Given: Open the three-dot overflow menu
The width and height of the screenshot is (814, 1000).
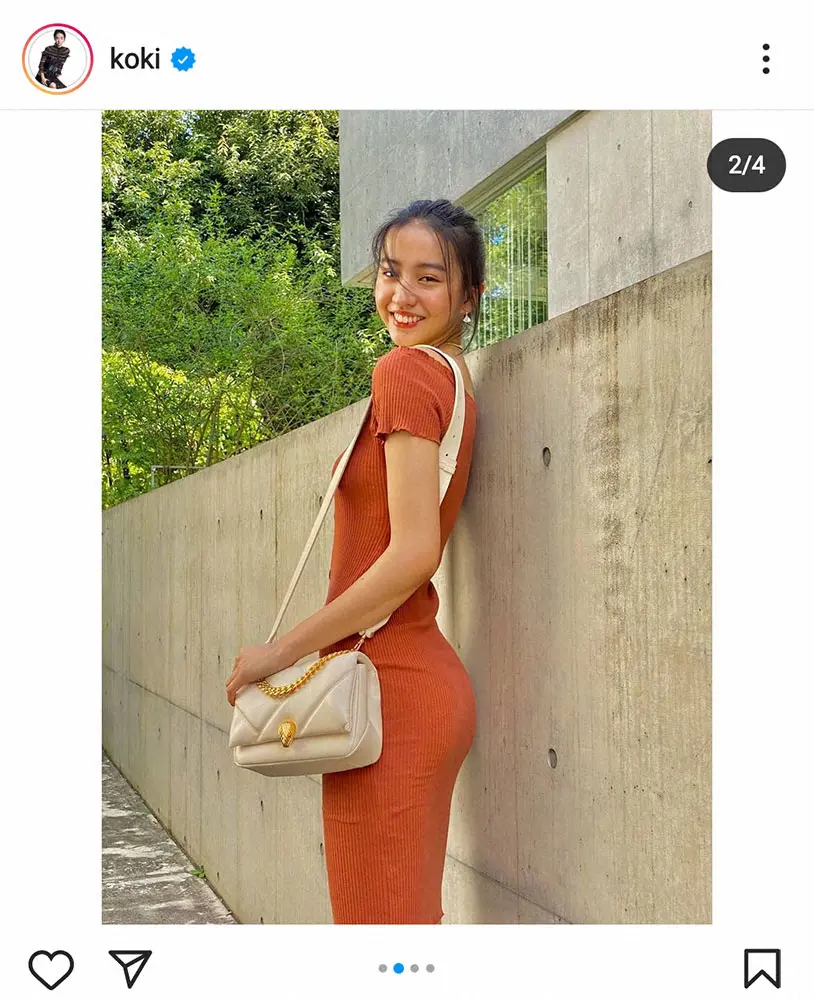Looking at the screenshot, I should point(765,59).
